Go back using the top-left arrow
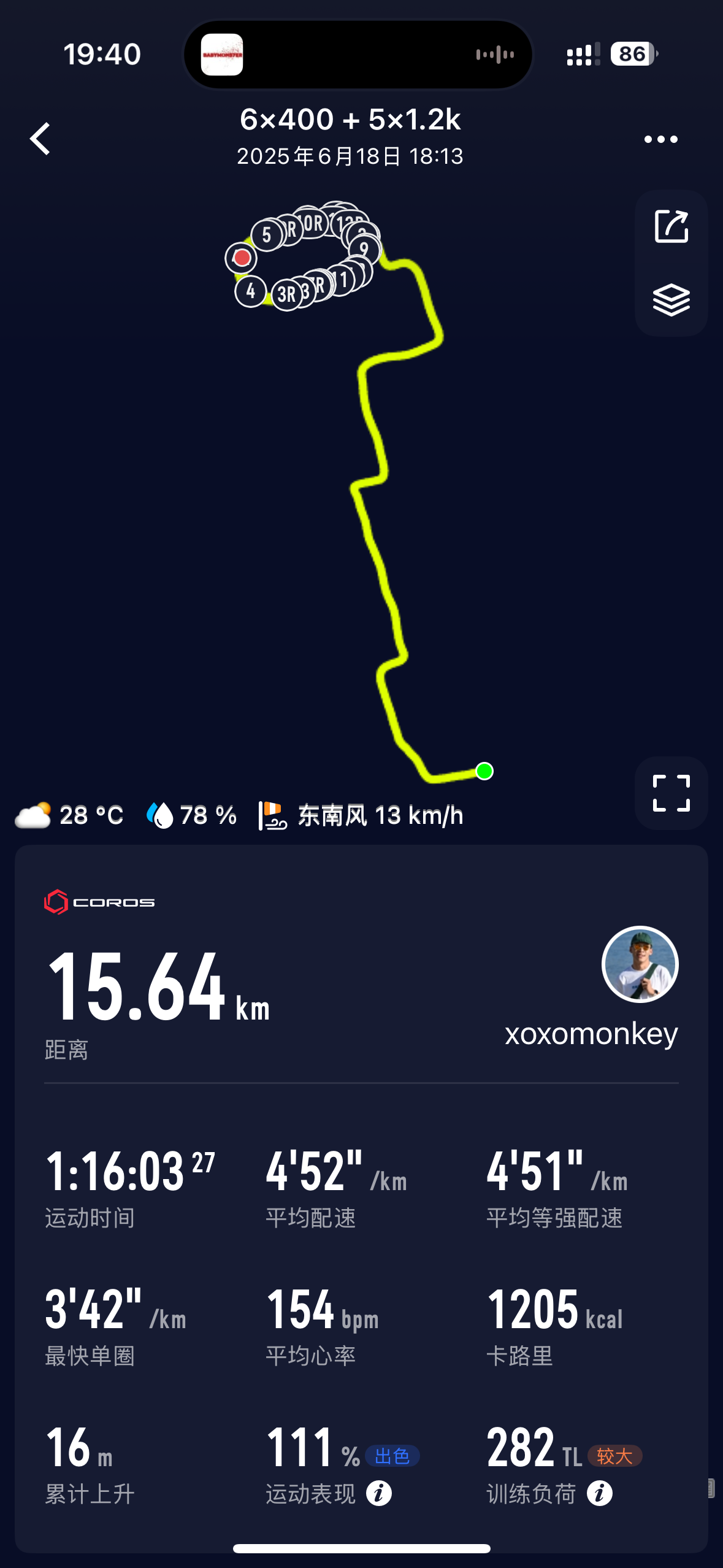The width and height of the screenshot is (723, 1568). pyautogui.click(x=40, y=139)
